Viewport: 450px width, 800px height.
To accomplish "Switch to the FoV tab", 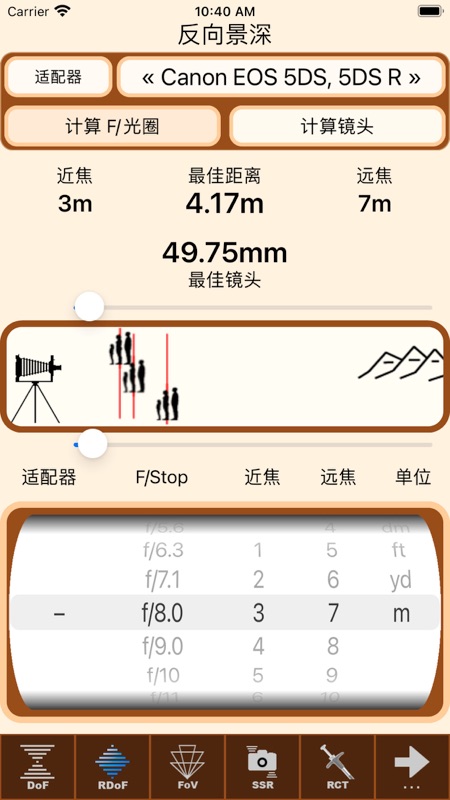I will [x=187, y=767].
